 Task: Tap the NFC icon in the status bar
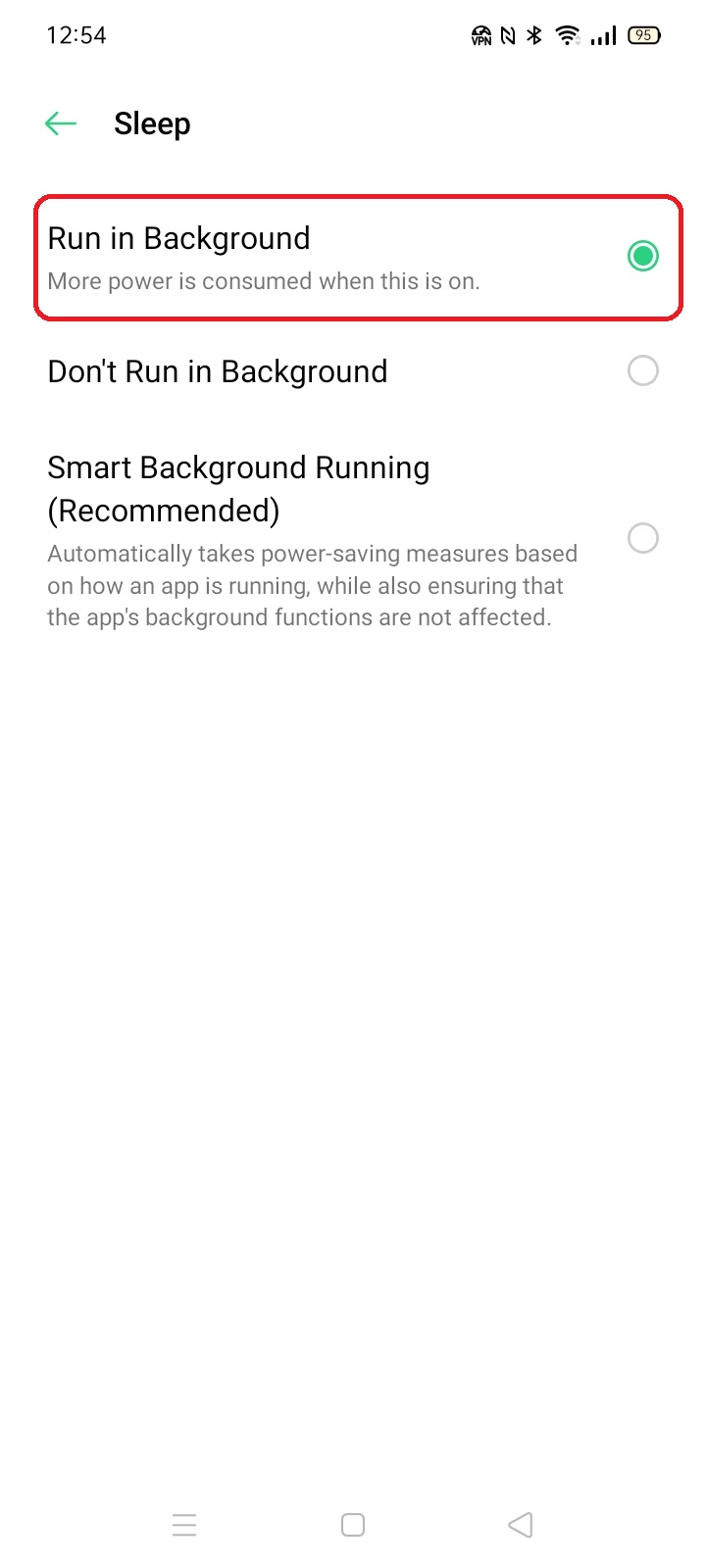click(x=506, y=34)
